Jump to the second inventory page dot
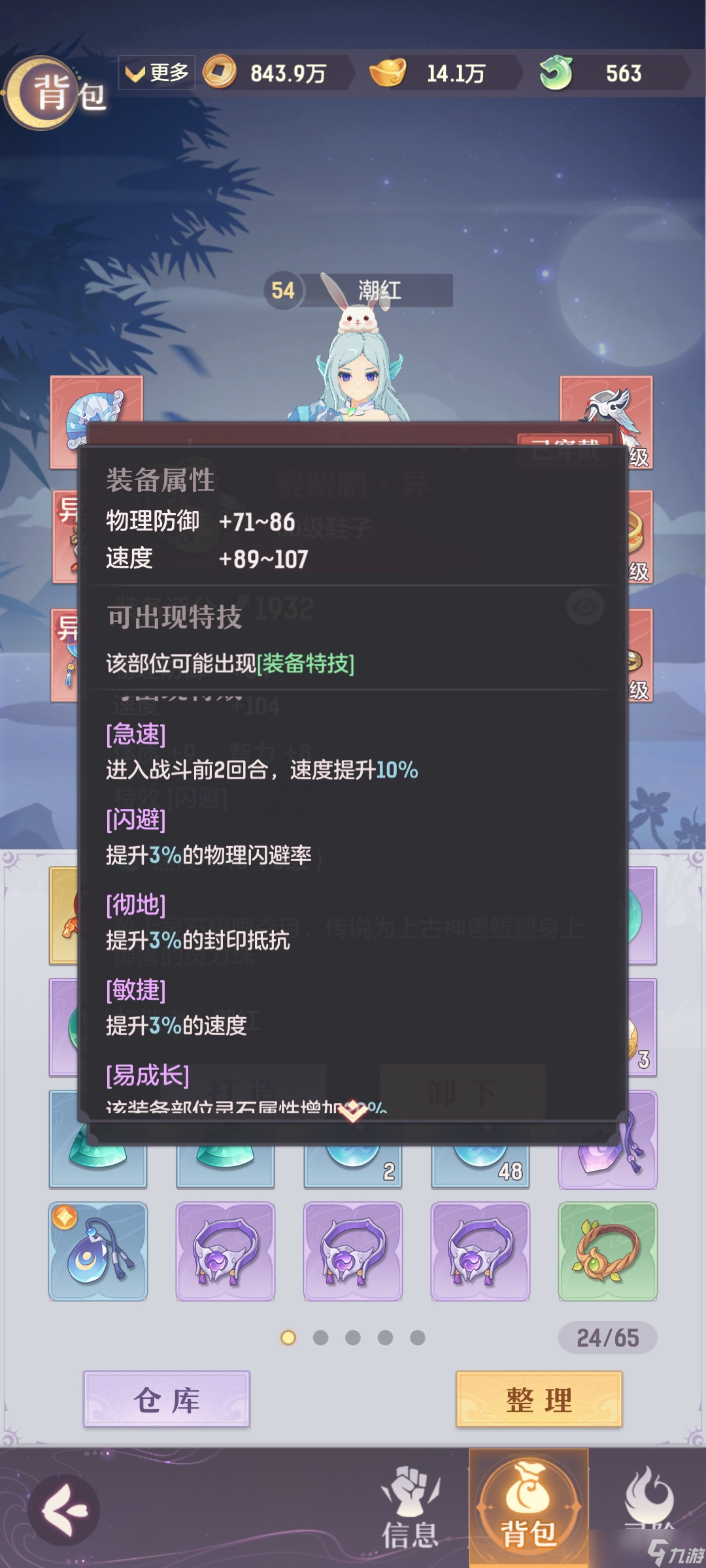The width and height of the screenshot is (706, 1568). click(x=320, y=1338)
